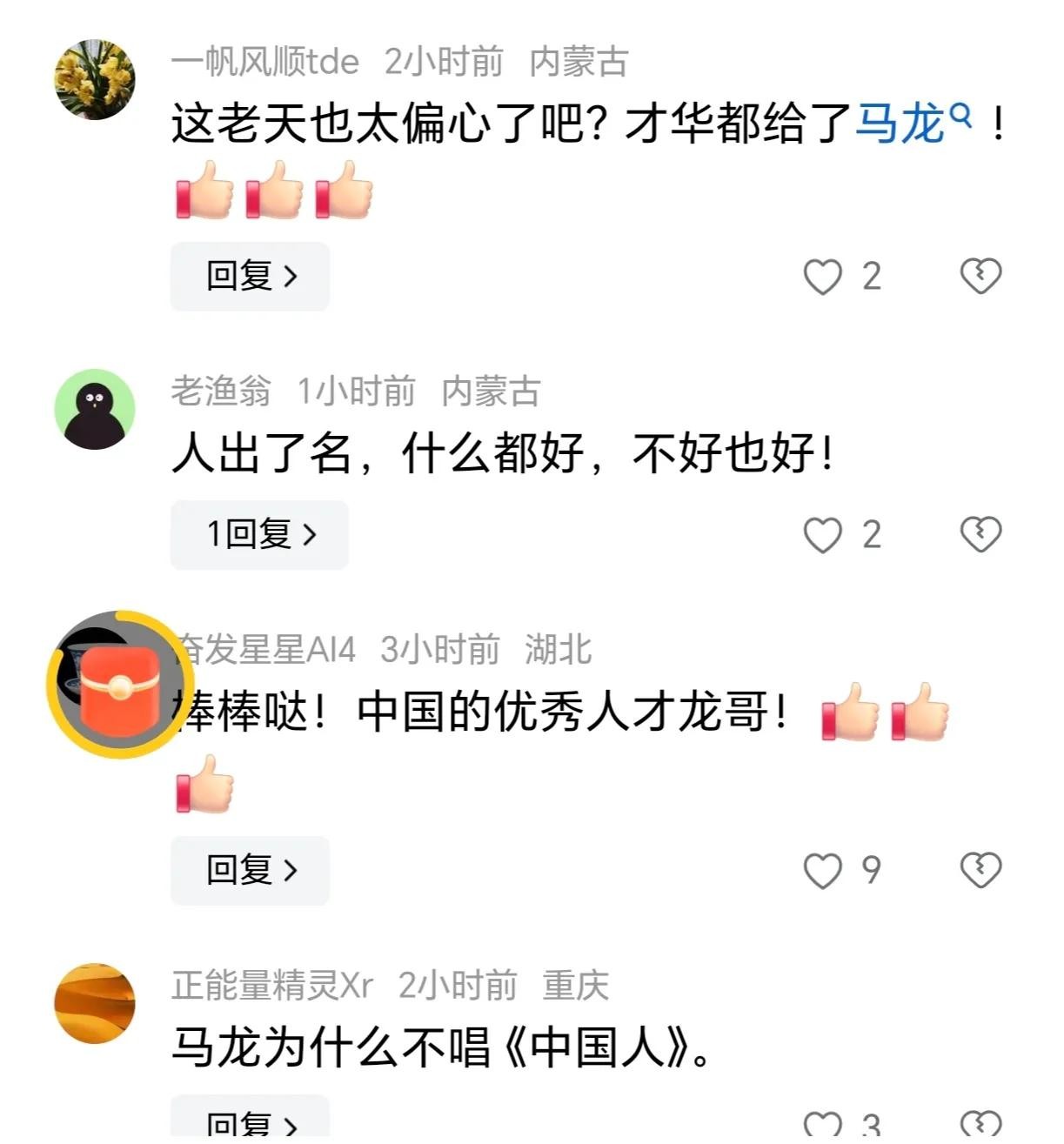Expand the 1 reply under 老渔翁's comment
This screenshot has height=1144, width=1064.
coord(259,534)
